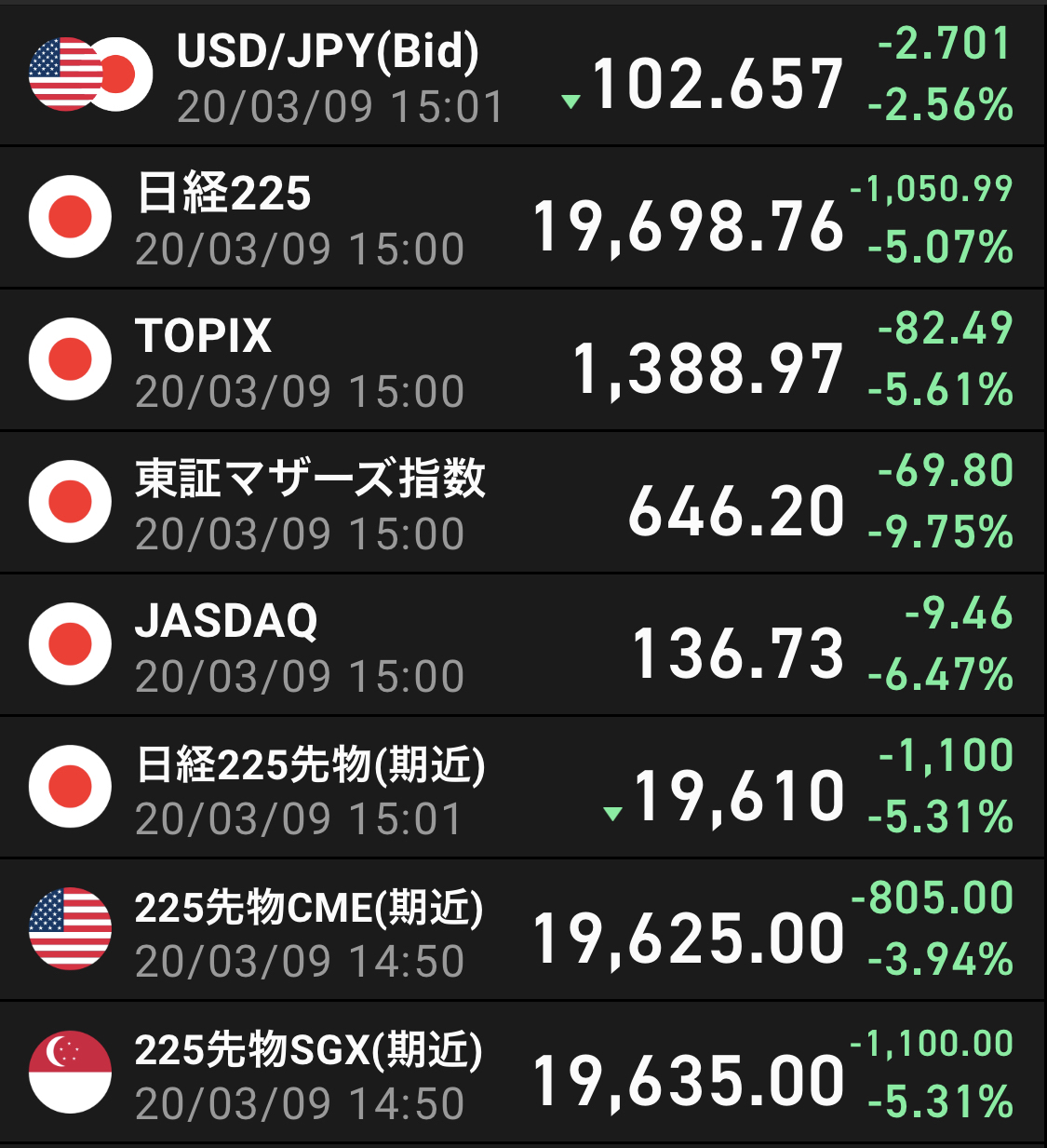1047x1148 pixels.
Task: View 日経225 index details
Action: tap(521, 218)
